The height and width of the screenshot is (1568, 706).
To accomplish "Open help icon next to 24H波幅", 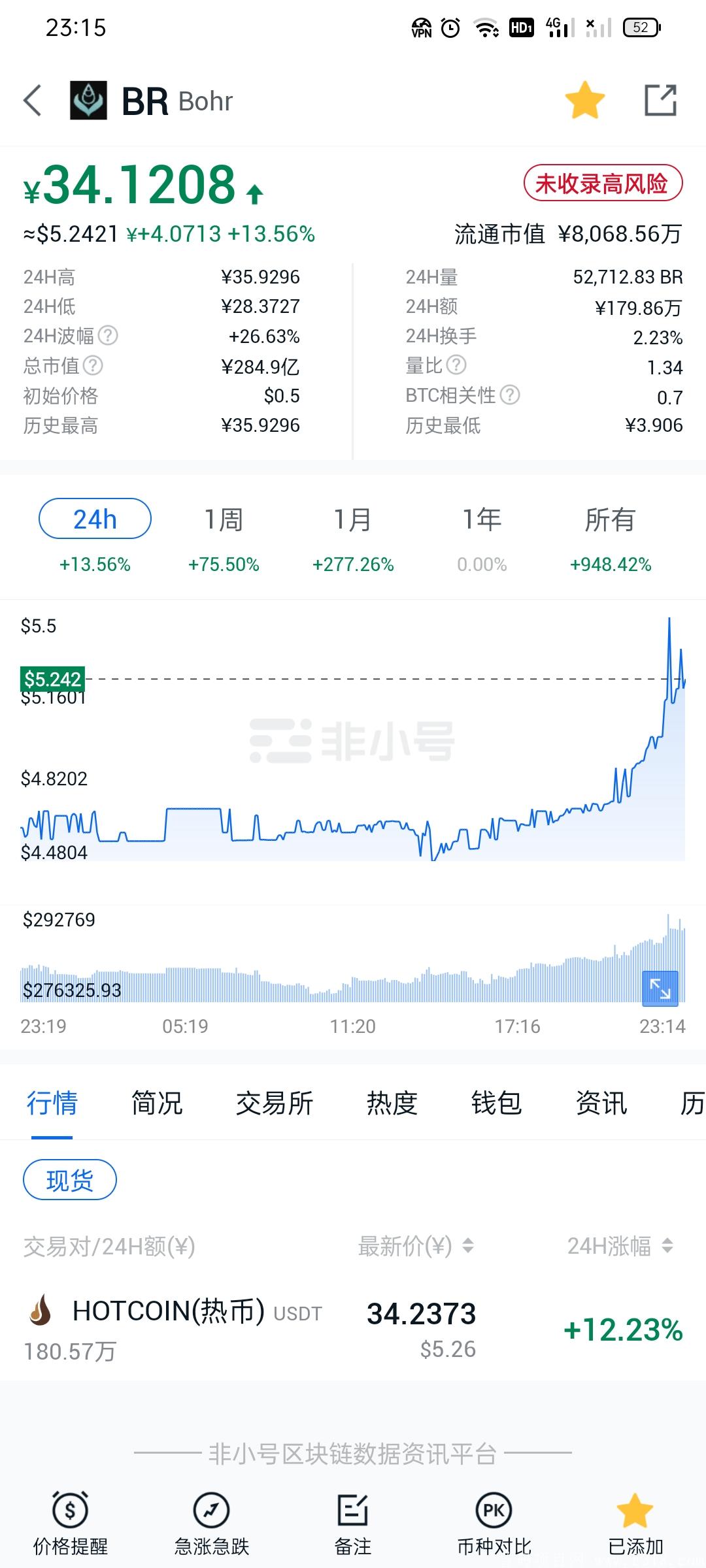I will coord(108,336).
